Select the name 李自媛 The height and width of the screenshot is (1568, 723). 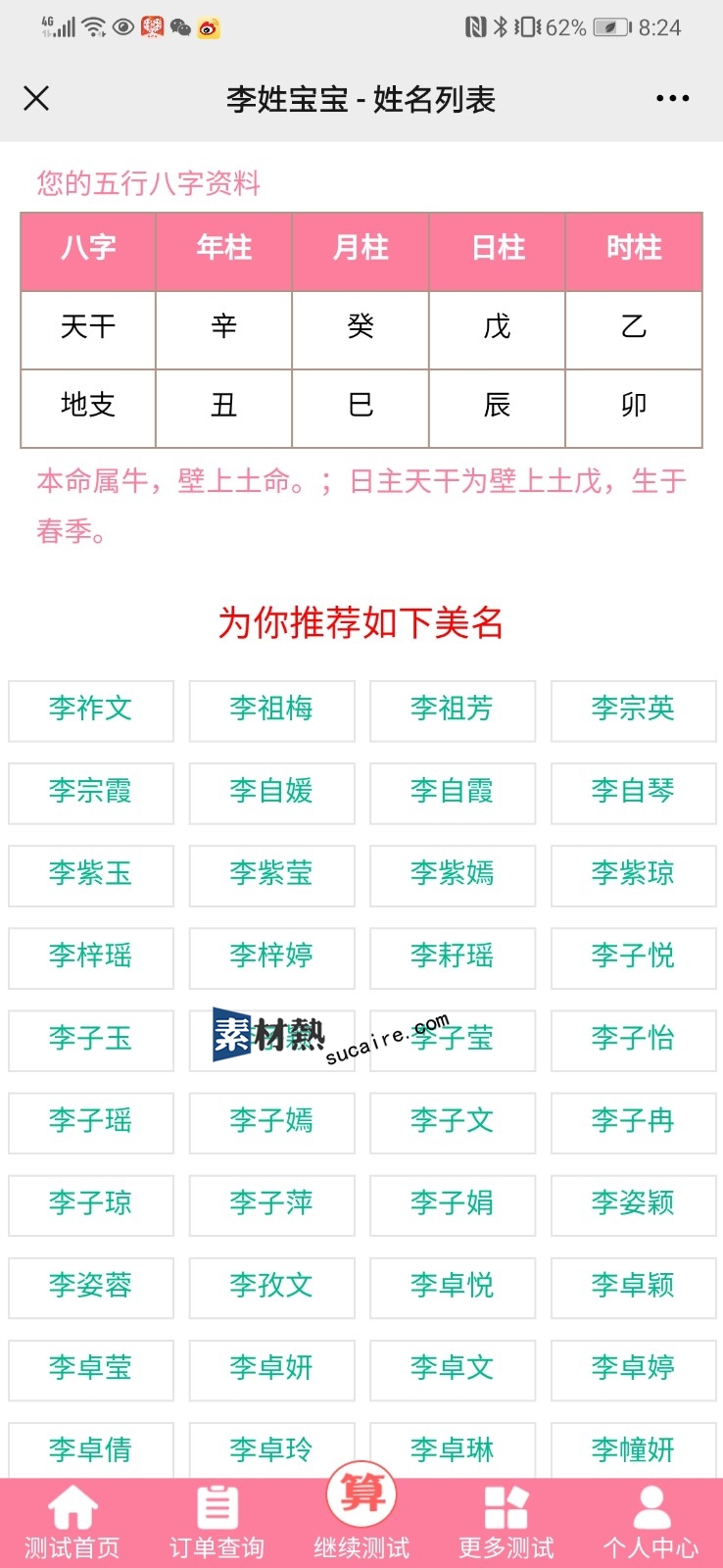271,793
